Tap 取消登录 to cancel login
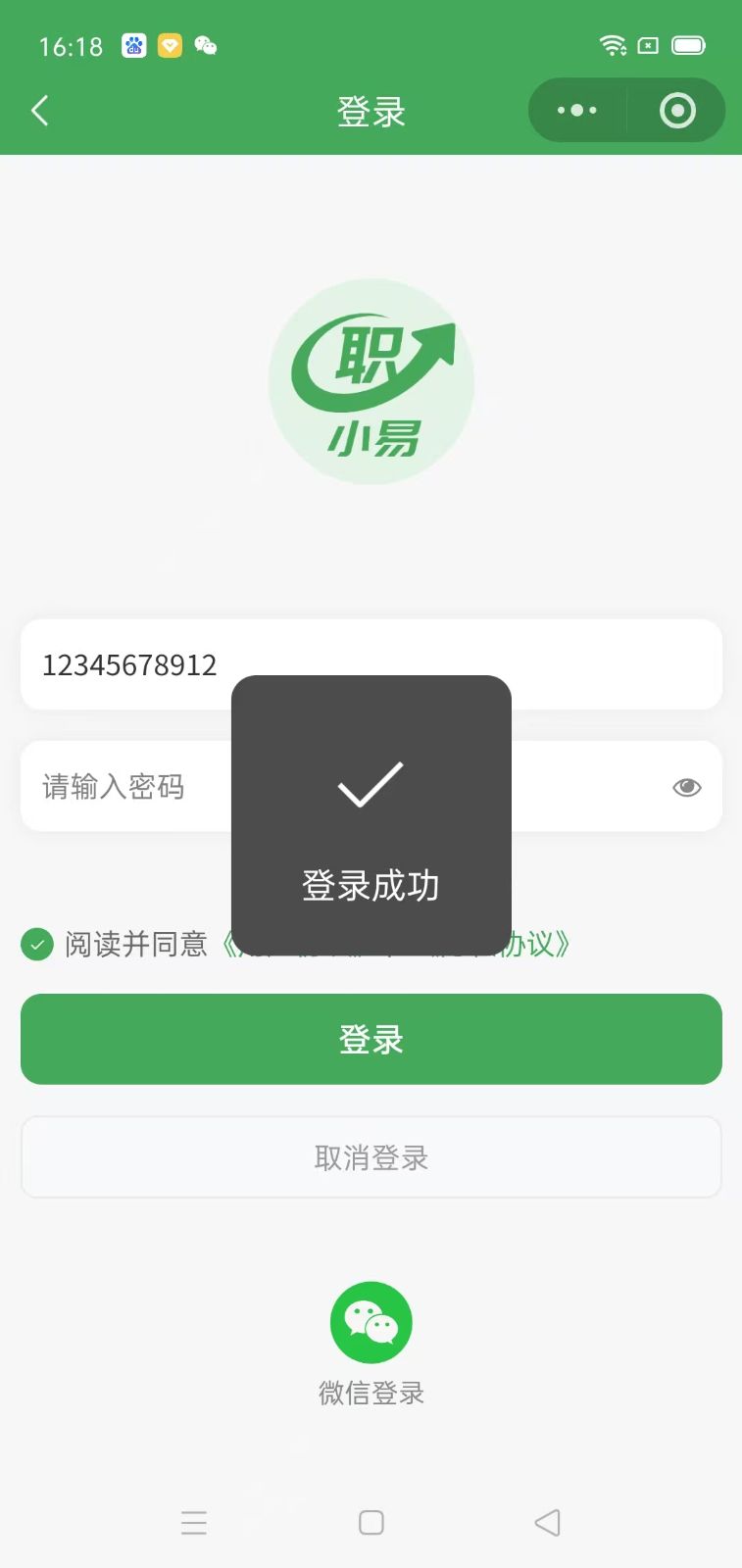 [x=371, y=1157]
